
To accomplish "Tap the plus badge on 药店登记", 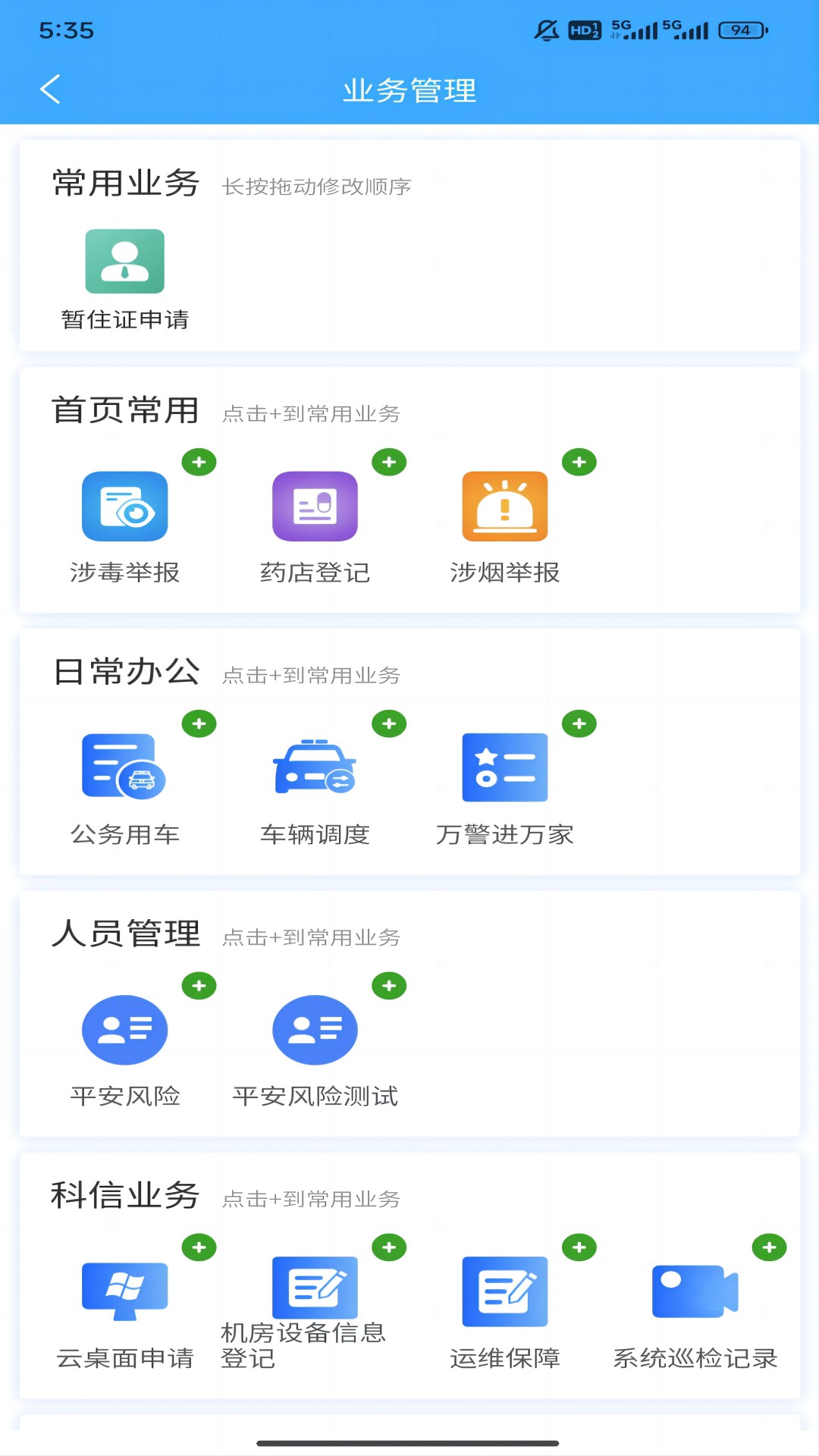I will (x=389, y=462).
